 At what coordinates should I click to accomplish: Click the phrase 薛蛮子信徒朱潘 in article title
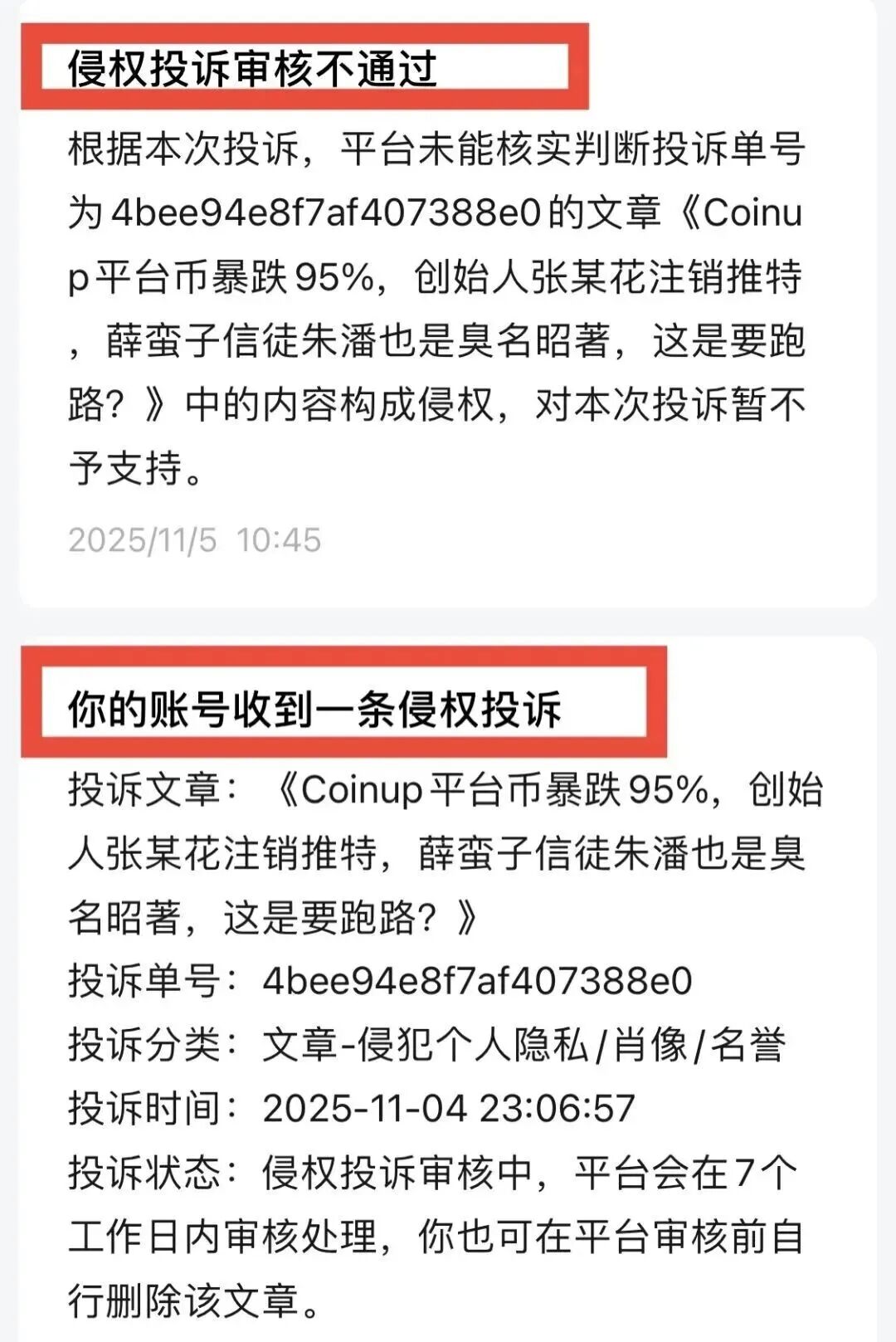point(514,847)
